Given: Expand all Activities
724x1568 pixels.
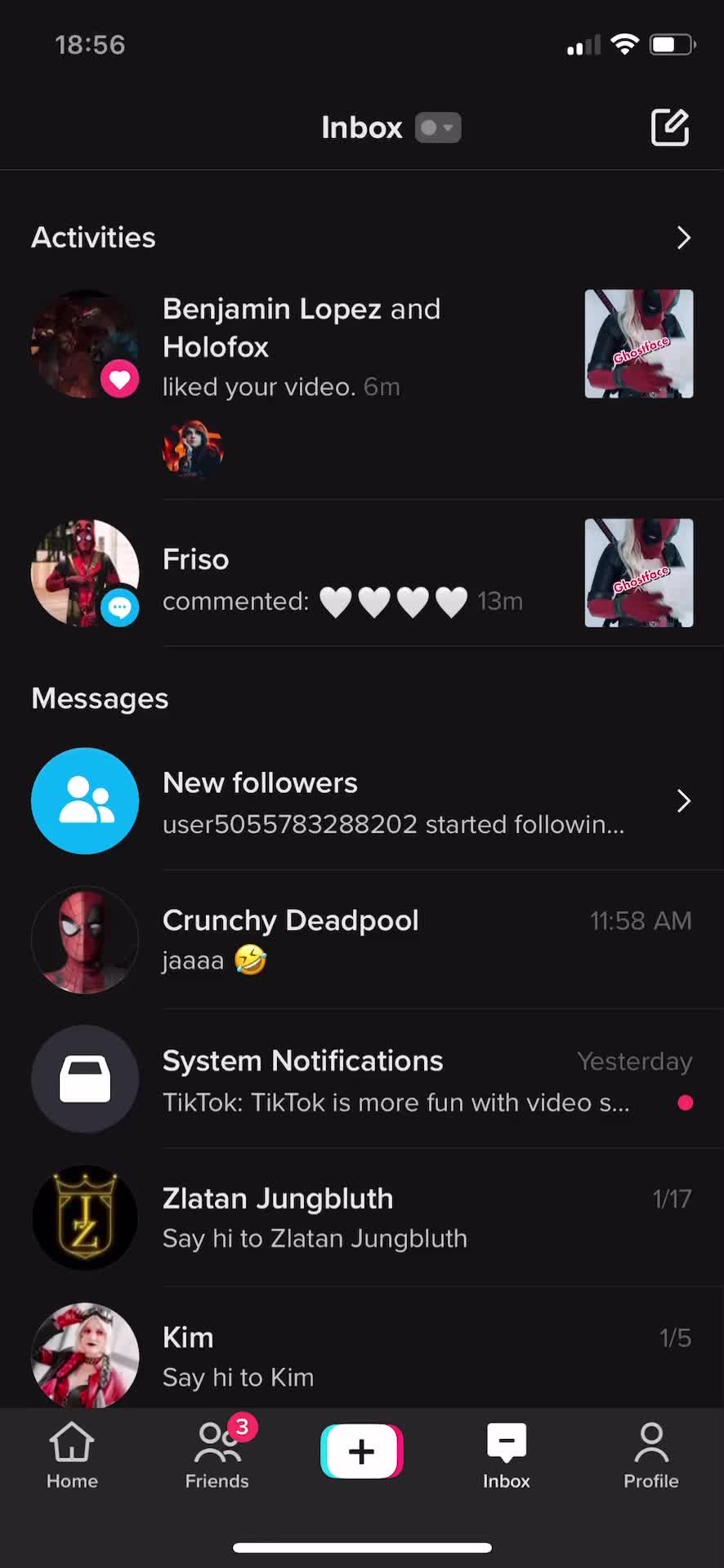Looking at the screenshot, I should (x=683, y=238).
